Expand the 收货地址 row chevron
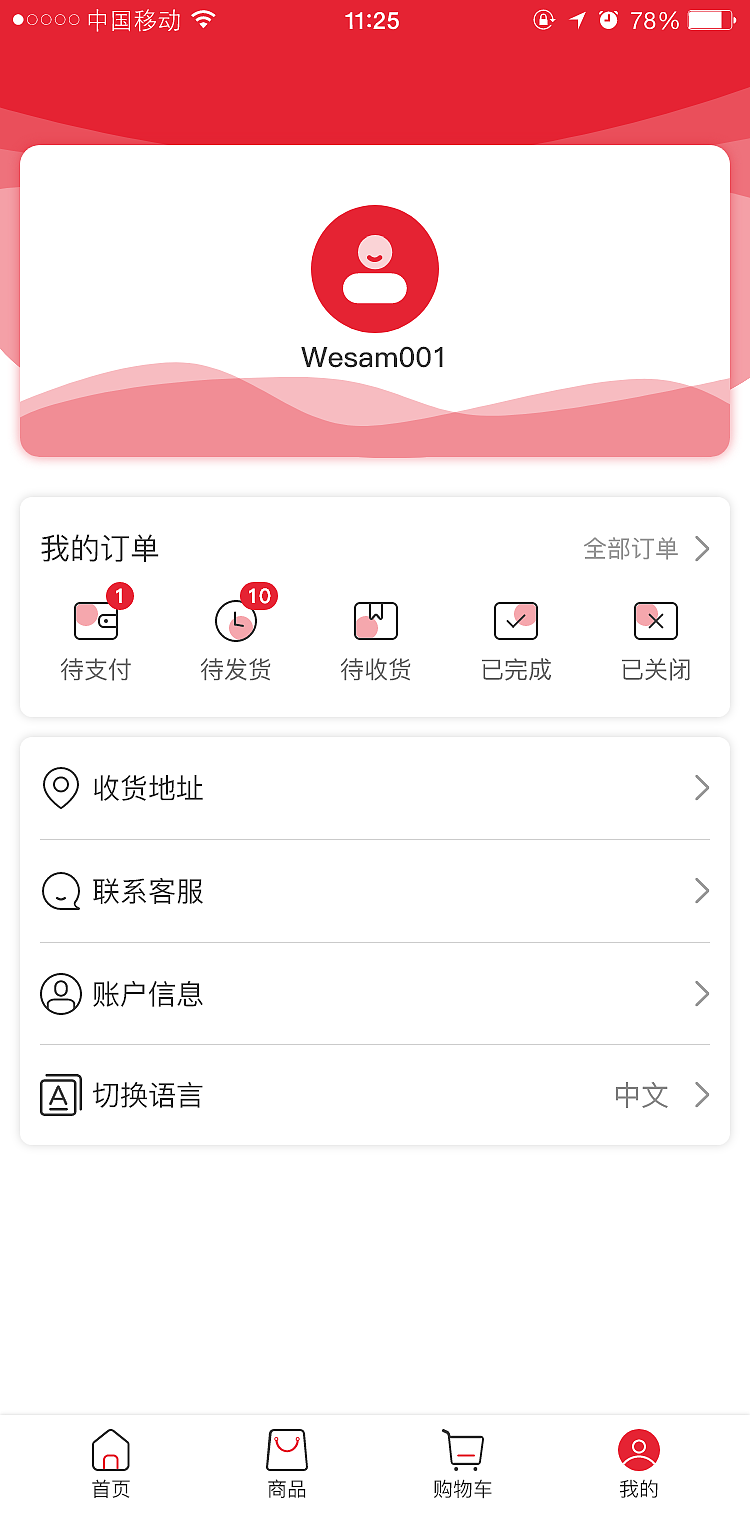Viewport: 750px width, 1513px height. tap(703, 788)
